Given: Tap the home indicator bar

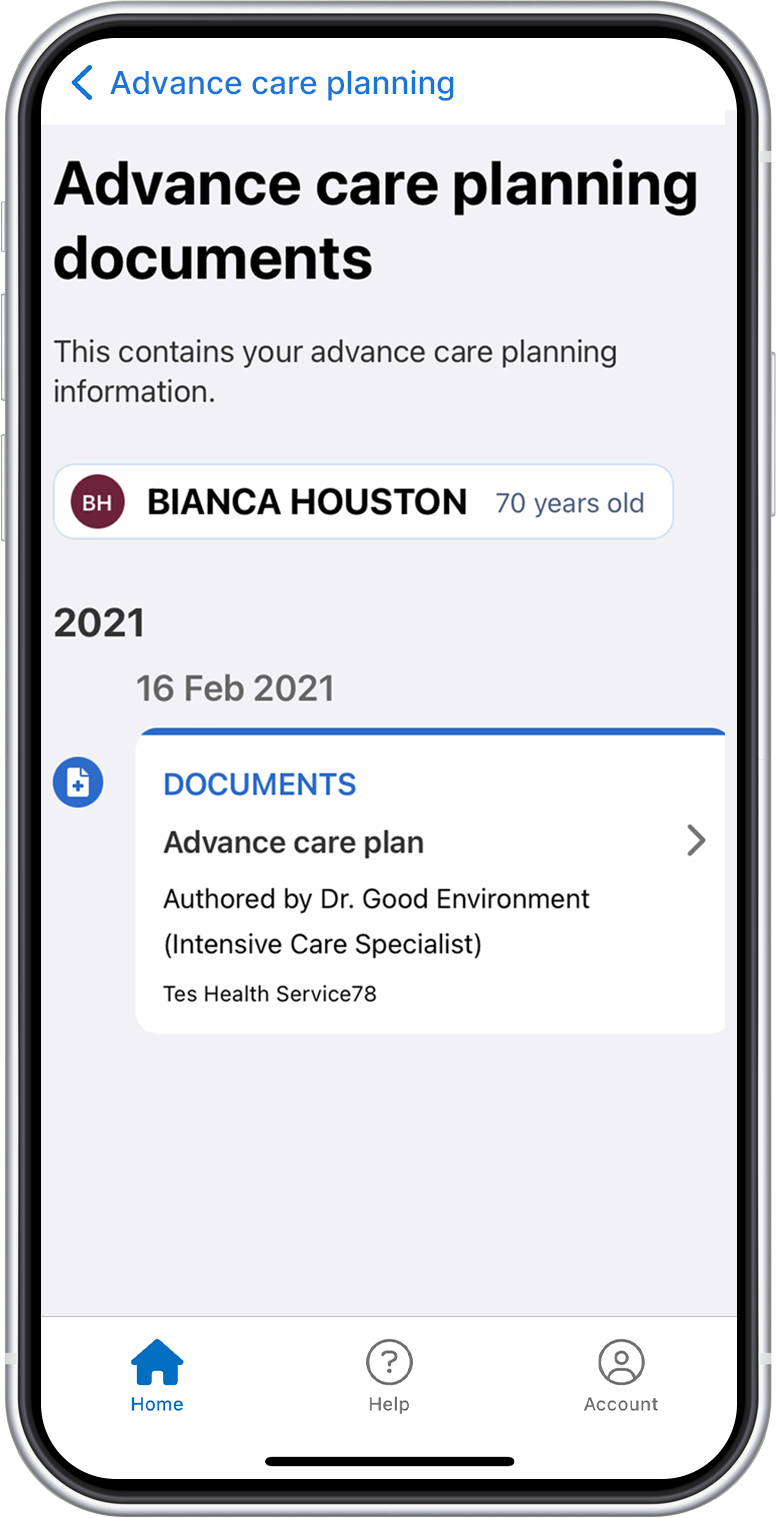Looking at the screenshot, I should tap(388, 1462).
